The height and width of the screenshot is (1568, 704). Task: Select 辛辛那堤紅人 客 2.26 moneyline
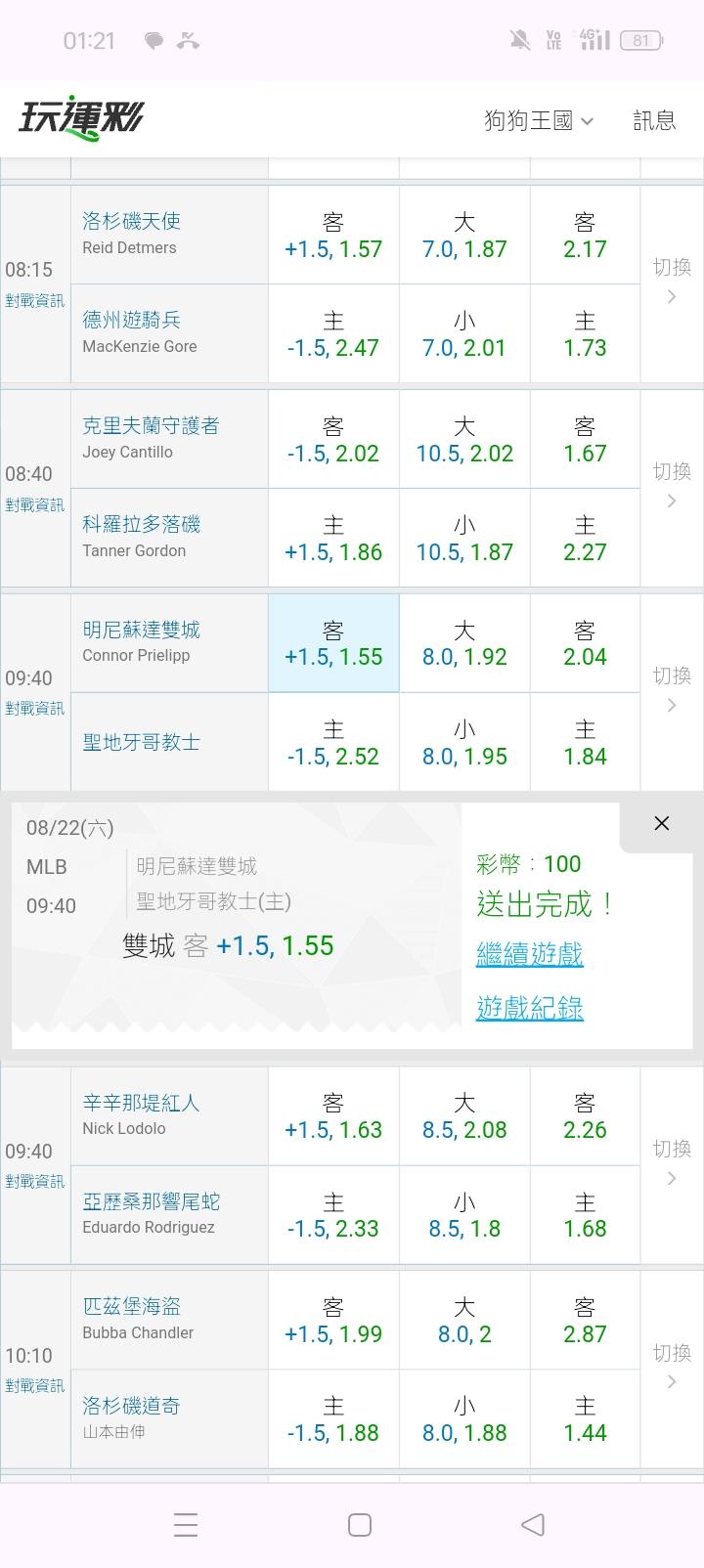pos(585,1116)
